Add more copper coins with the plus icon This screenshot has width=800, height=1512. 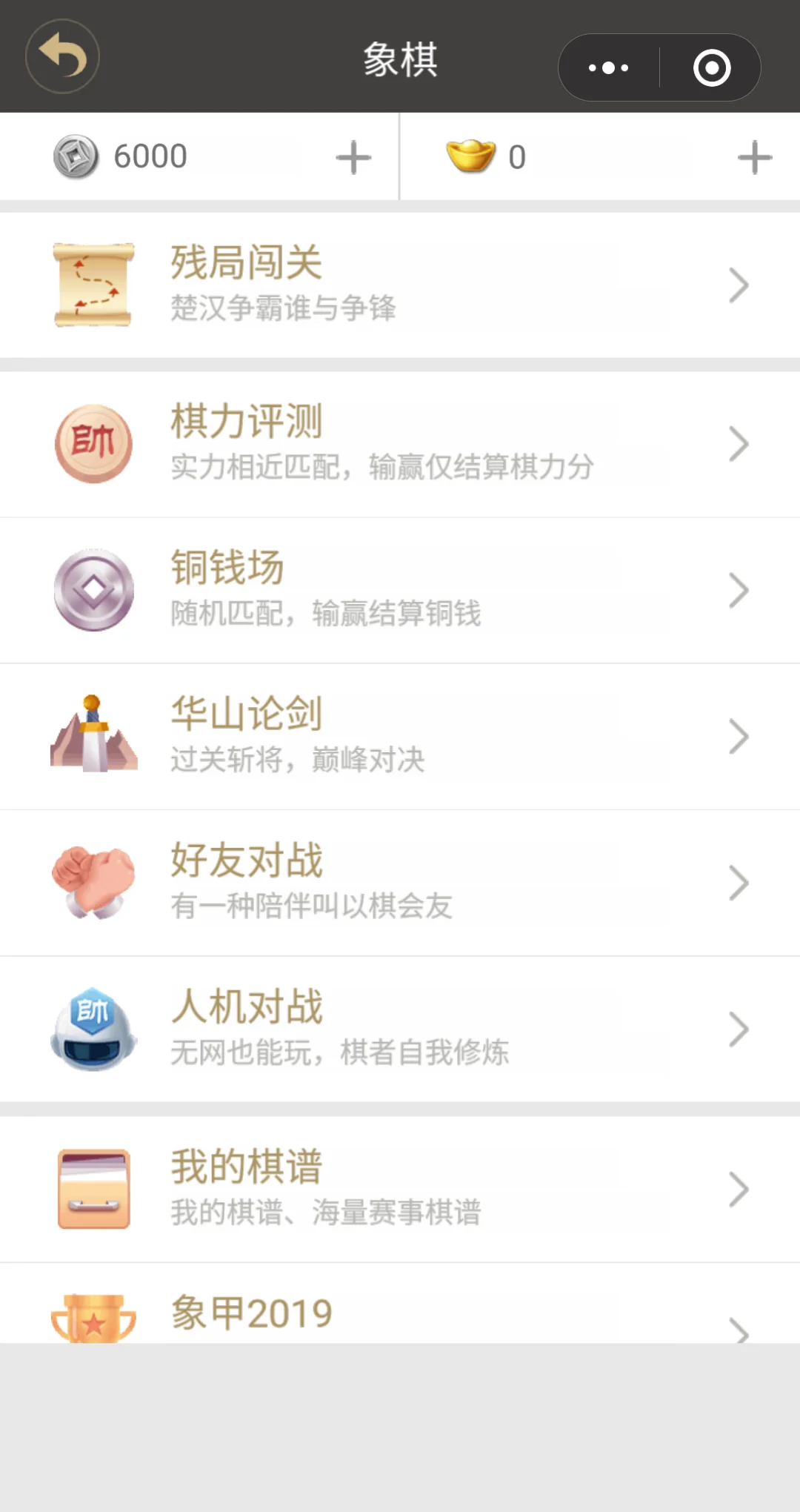tap(353, 157)
